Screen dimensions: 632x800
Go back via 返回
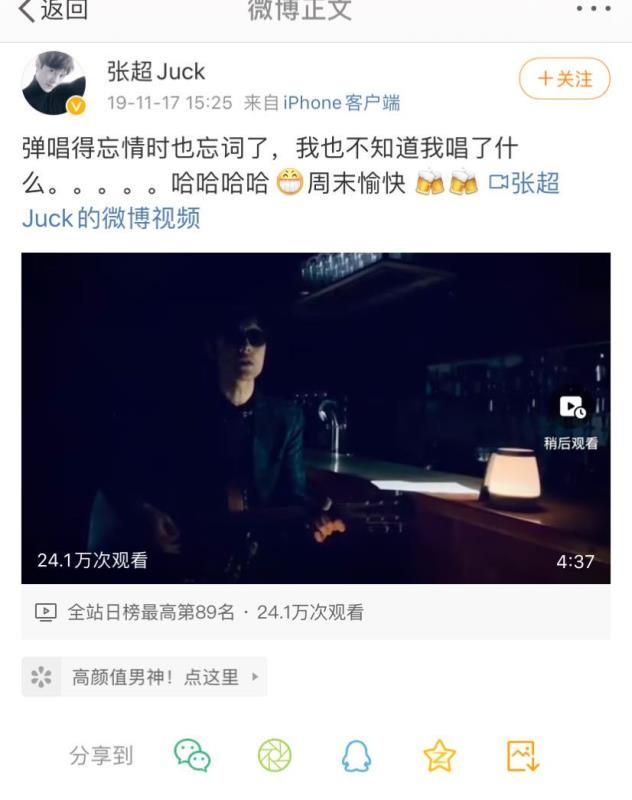coord(52,11)
